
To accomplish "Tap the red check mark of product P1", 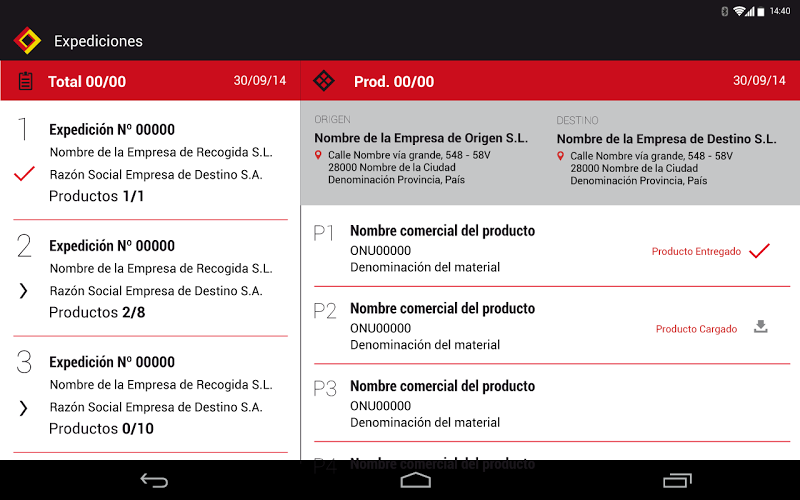I will [759, 251].
